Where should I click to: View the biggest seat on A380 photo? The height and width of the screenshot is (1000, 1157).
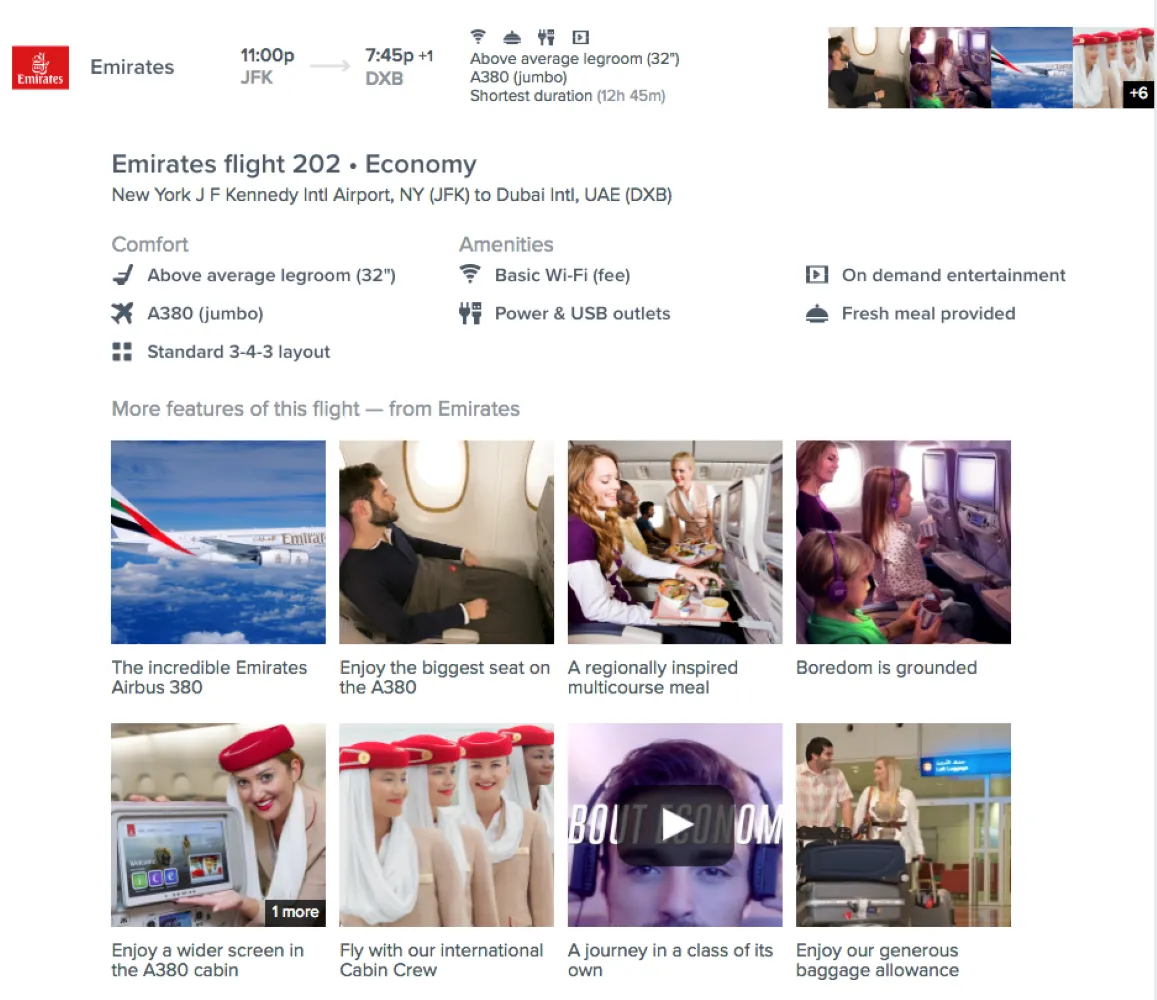(x=446, y=542)
